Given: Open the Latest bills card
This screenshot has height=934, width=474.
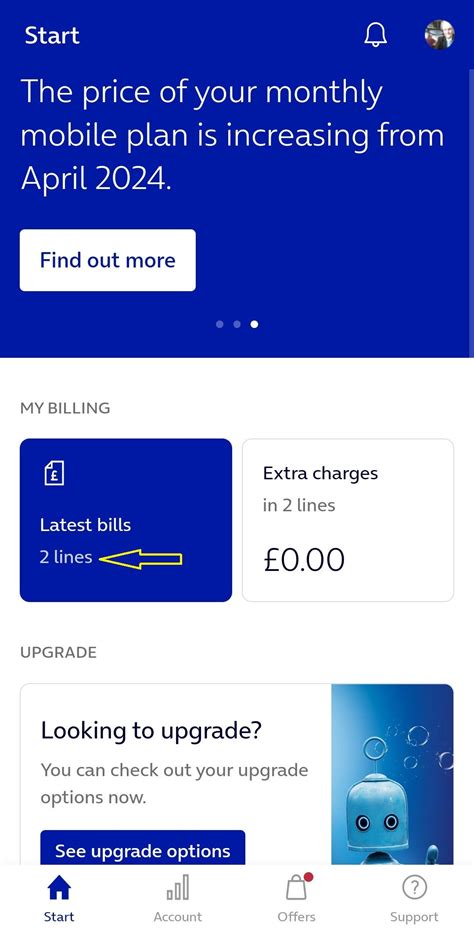Looking at the screenshot, I should (126, 520).
